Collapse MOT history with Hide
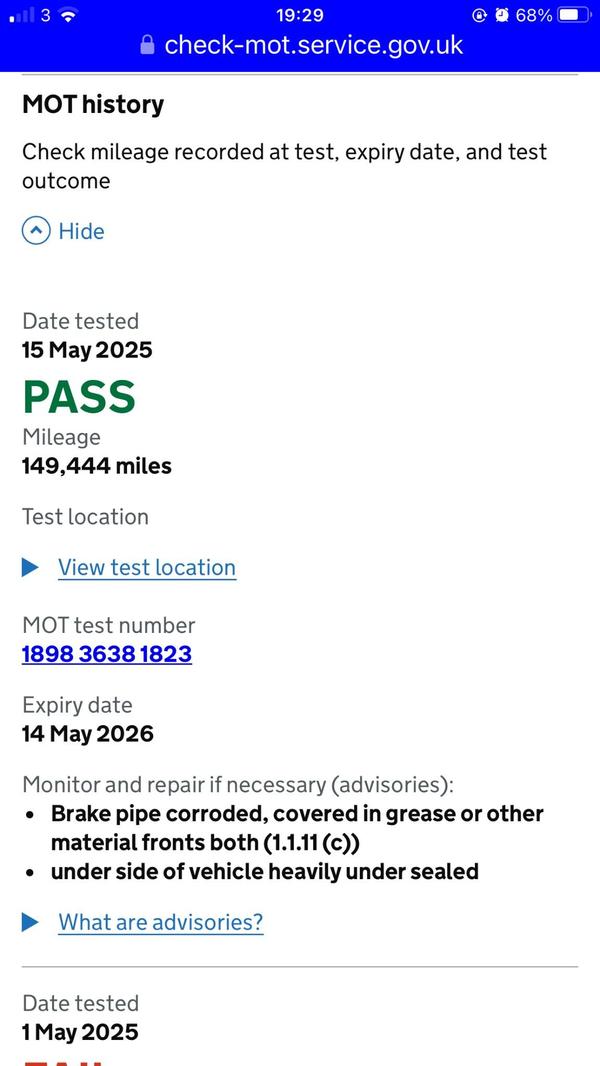This screenshot has height=1066, width=600. [x=63, y=231]
